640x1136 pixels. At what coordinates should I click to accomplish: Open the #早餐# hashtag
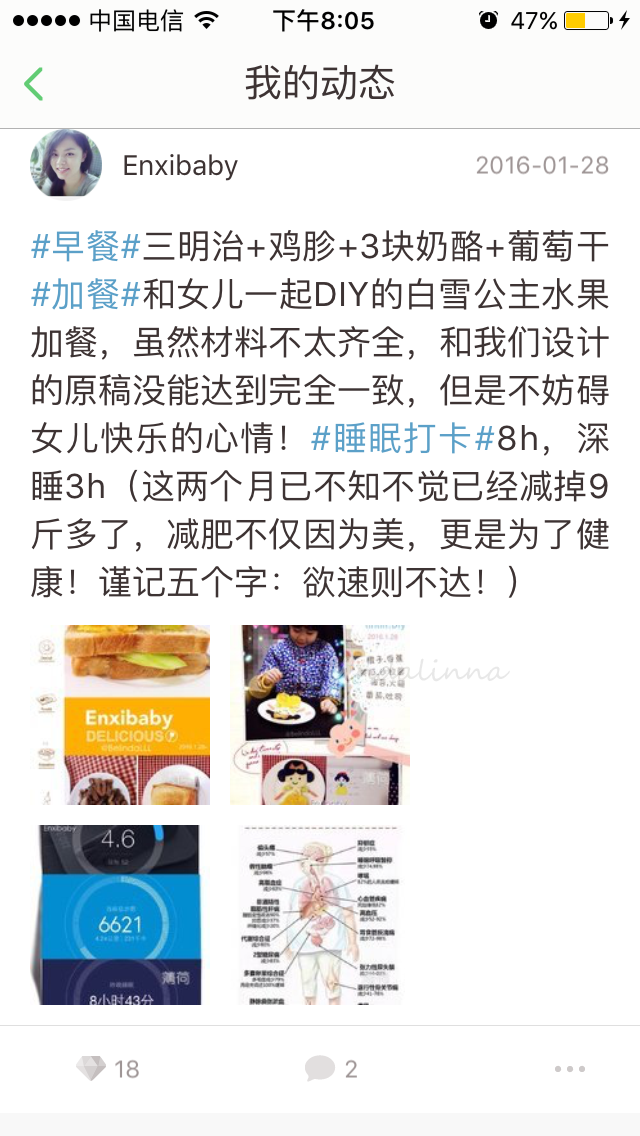[86, 248]
